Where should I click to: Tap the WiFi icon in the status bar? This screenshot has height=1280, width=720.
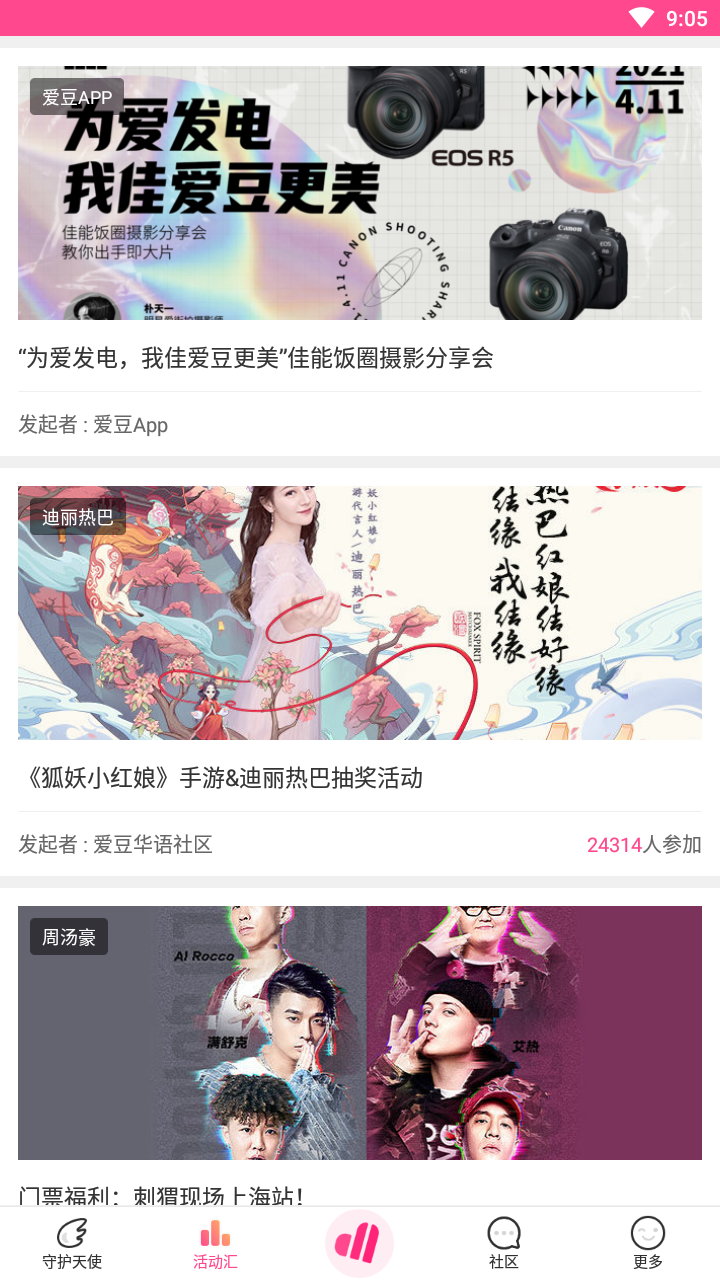641,16
